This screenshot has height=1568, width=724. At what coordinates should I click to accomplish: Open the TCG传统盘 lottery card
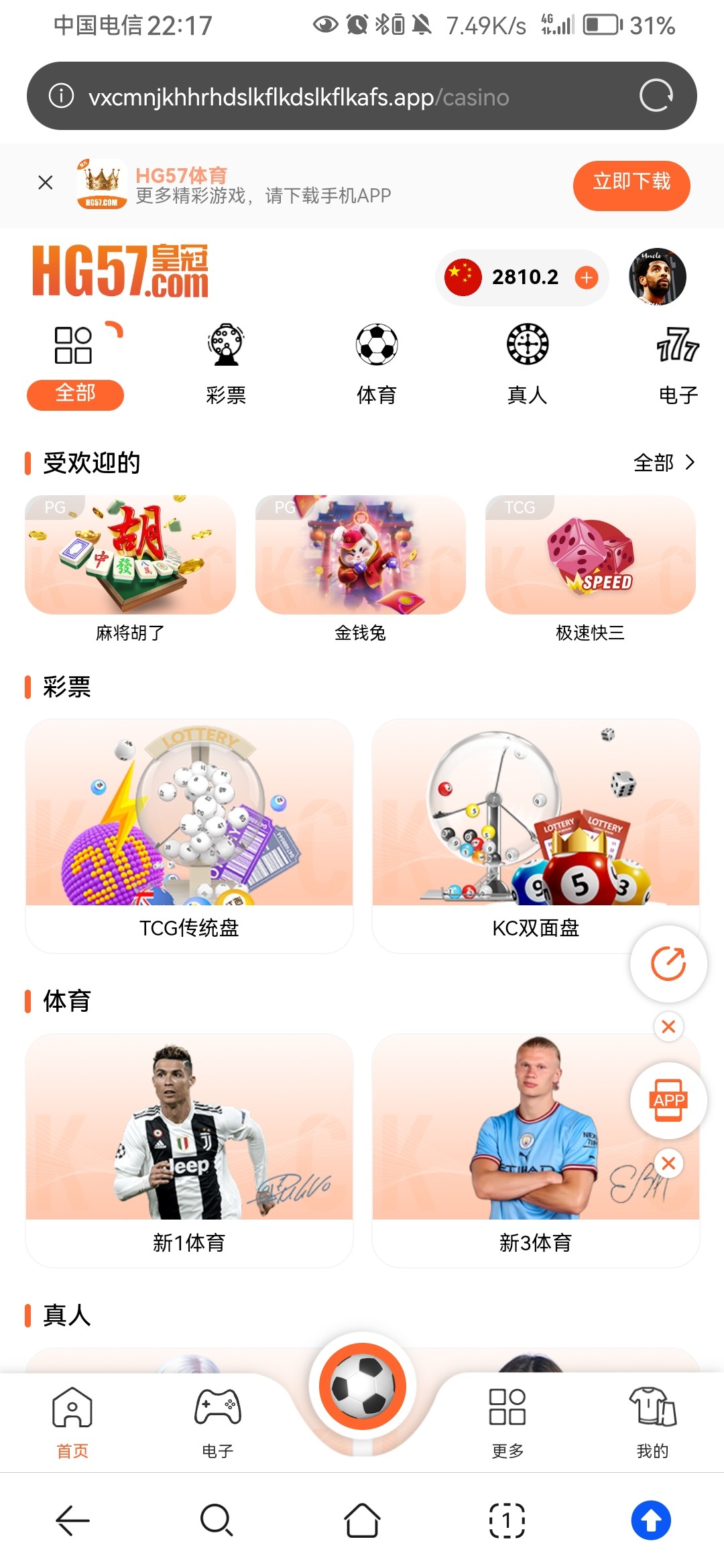coord(189,835)
